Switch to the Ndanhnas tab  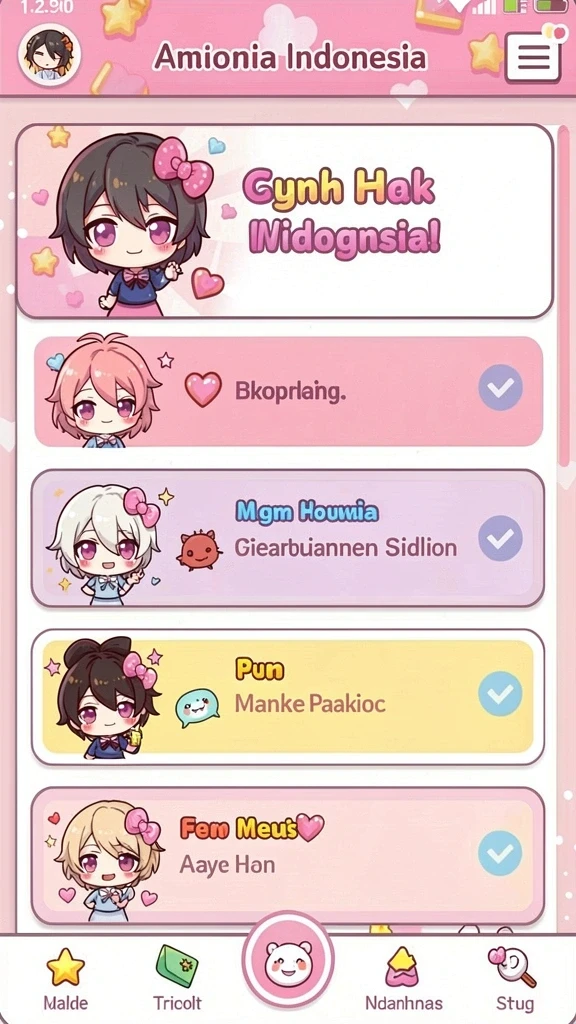click(x=404, y=978)
